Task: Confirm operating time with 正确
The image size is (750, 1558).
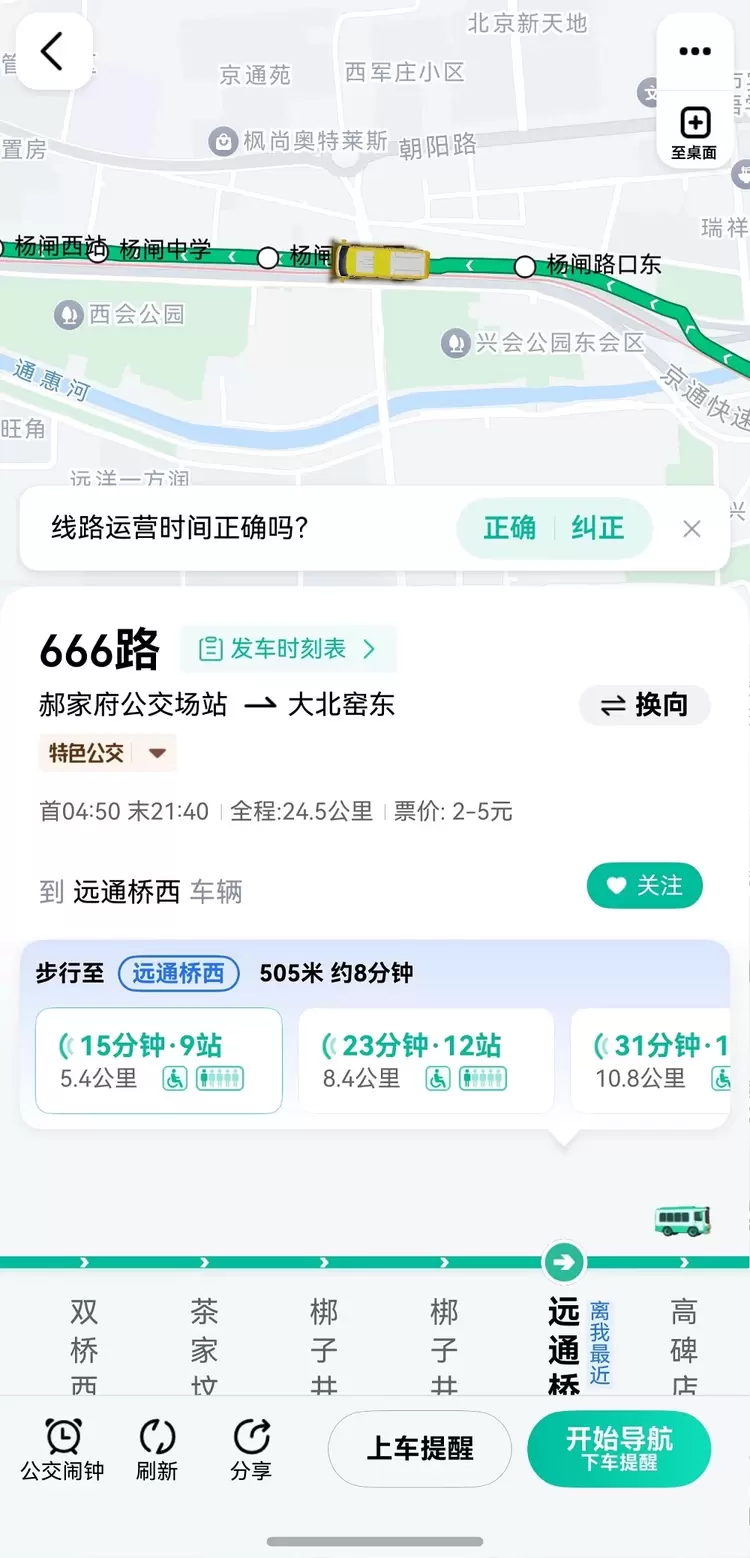Action: pos(510,528)
